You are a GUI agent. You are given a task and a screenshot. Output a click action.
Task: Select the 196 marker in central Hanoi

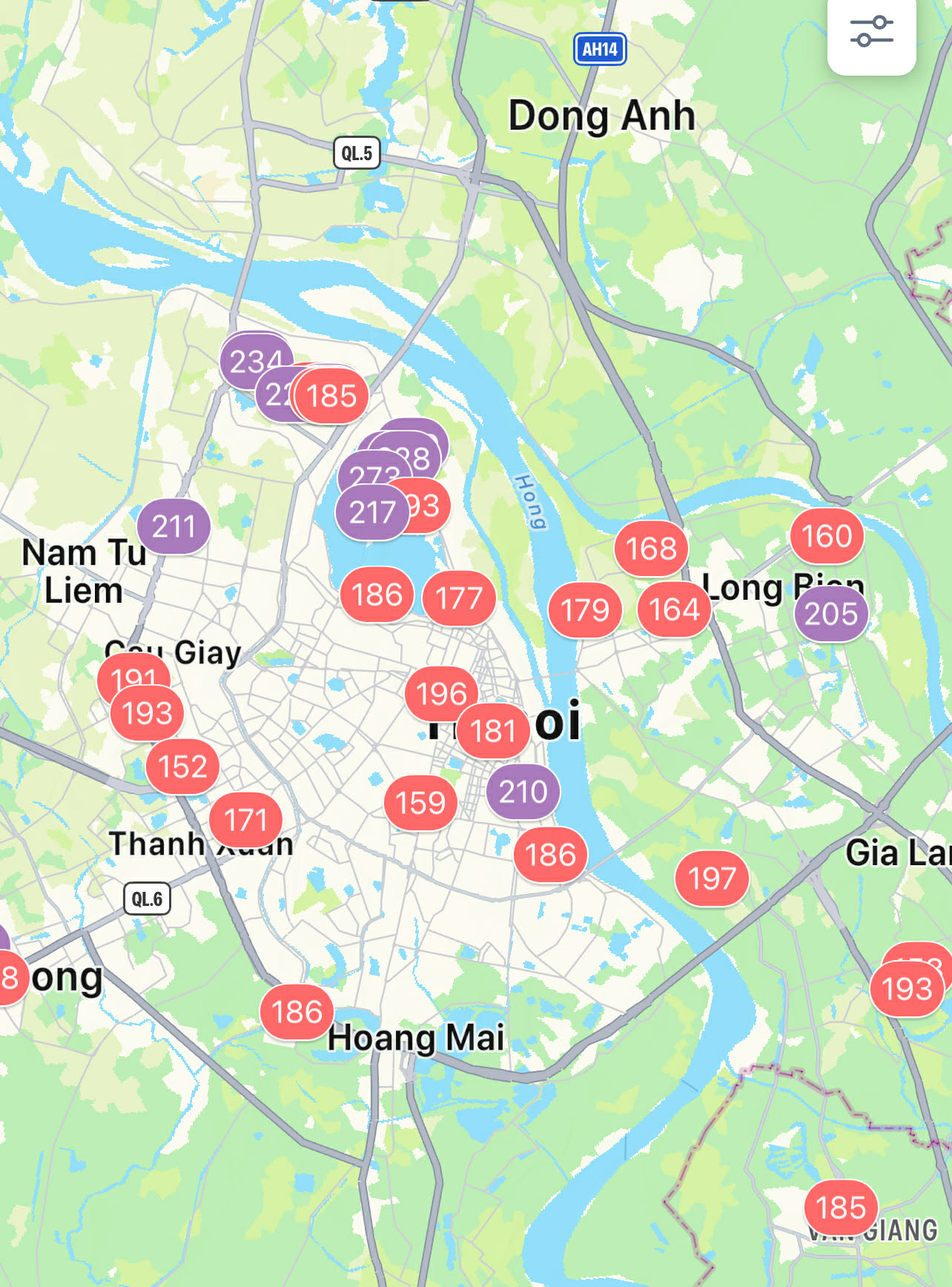coord(439,695)
